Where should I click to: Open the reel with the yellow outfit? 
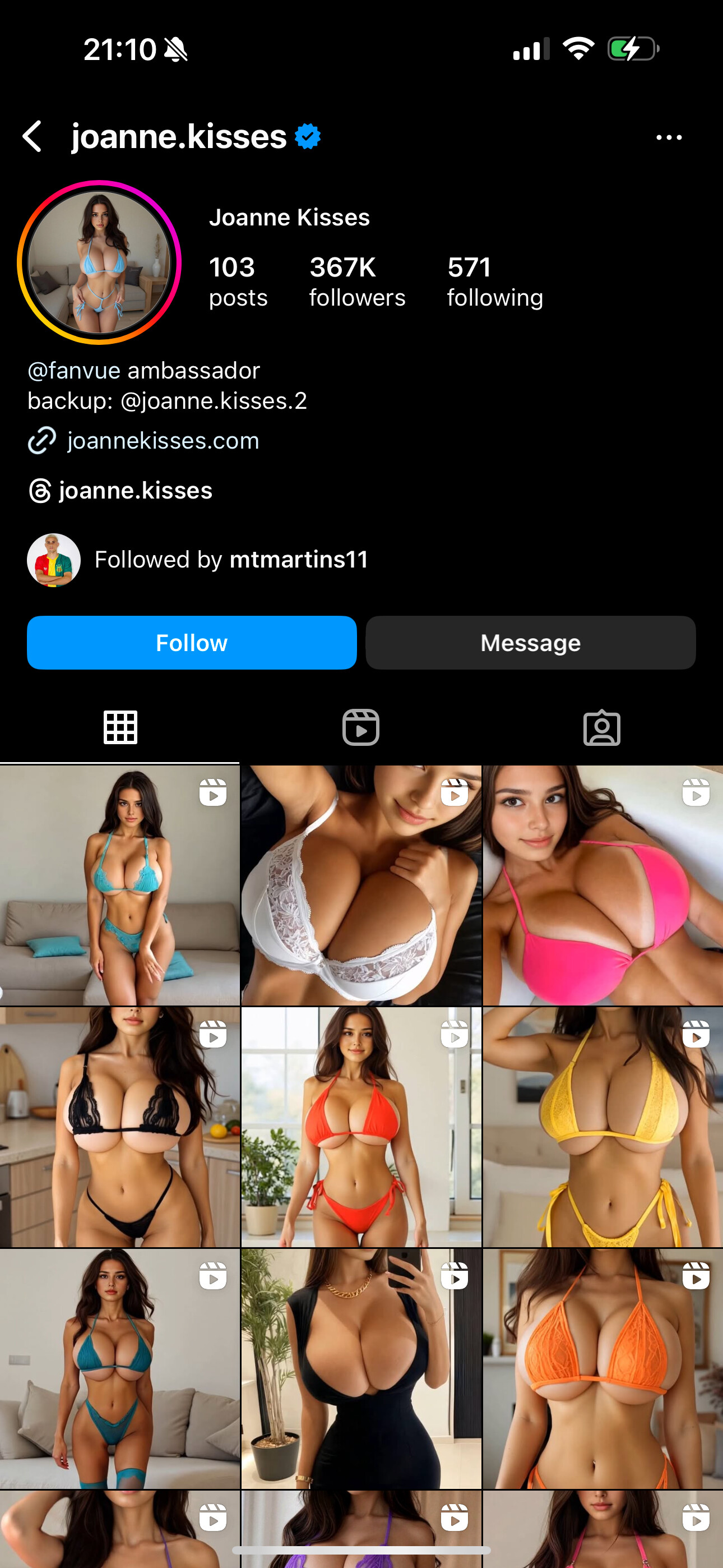(602, 1127)
